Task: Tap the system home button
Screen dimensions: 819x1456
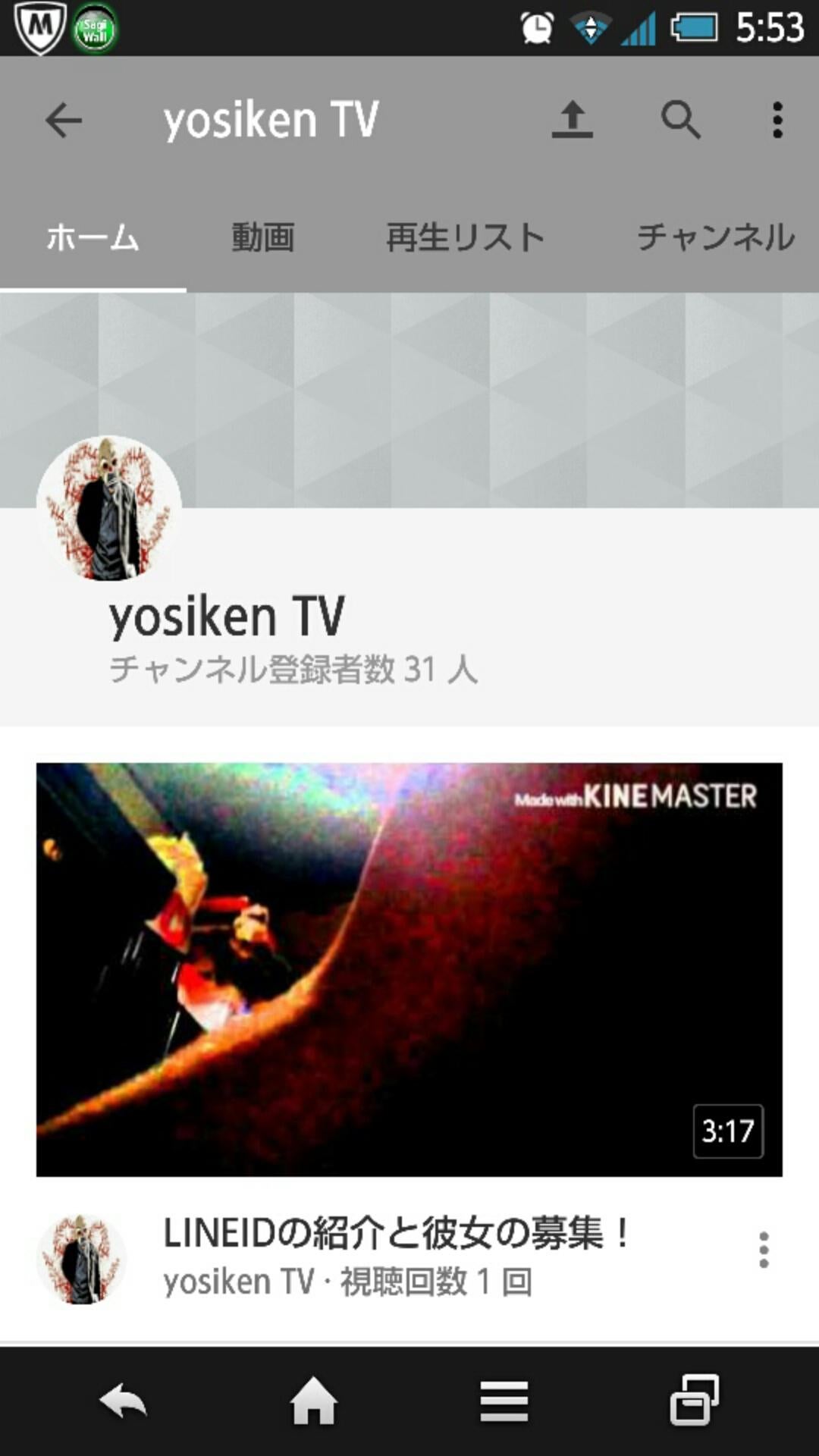Action: click(313, 1401)
